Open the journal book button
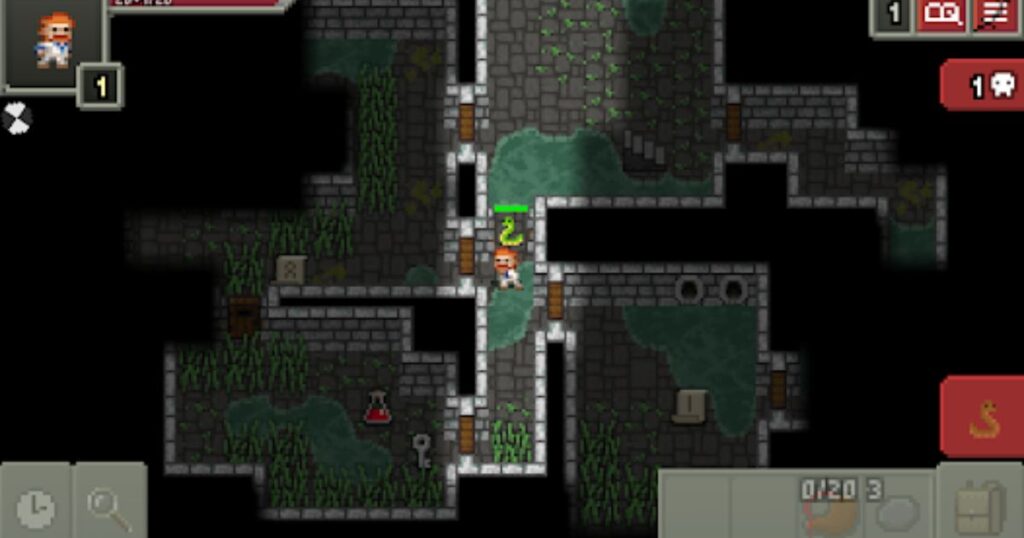Viewport: 1024px width, 538px height. coord(942,15)
